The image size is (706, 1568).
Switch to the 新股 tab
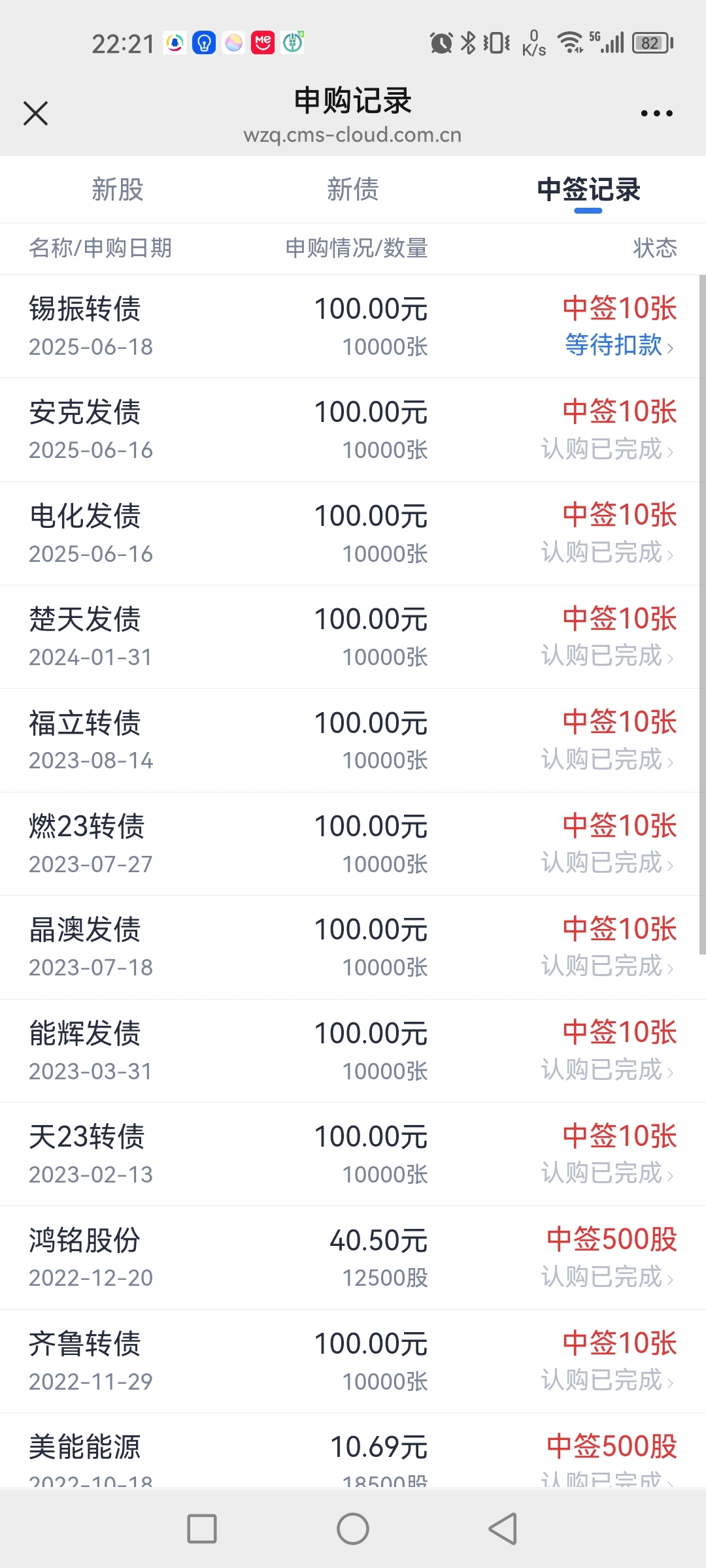(118, 189)
